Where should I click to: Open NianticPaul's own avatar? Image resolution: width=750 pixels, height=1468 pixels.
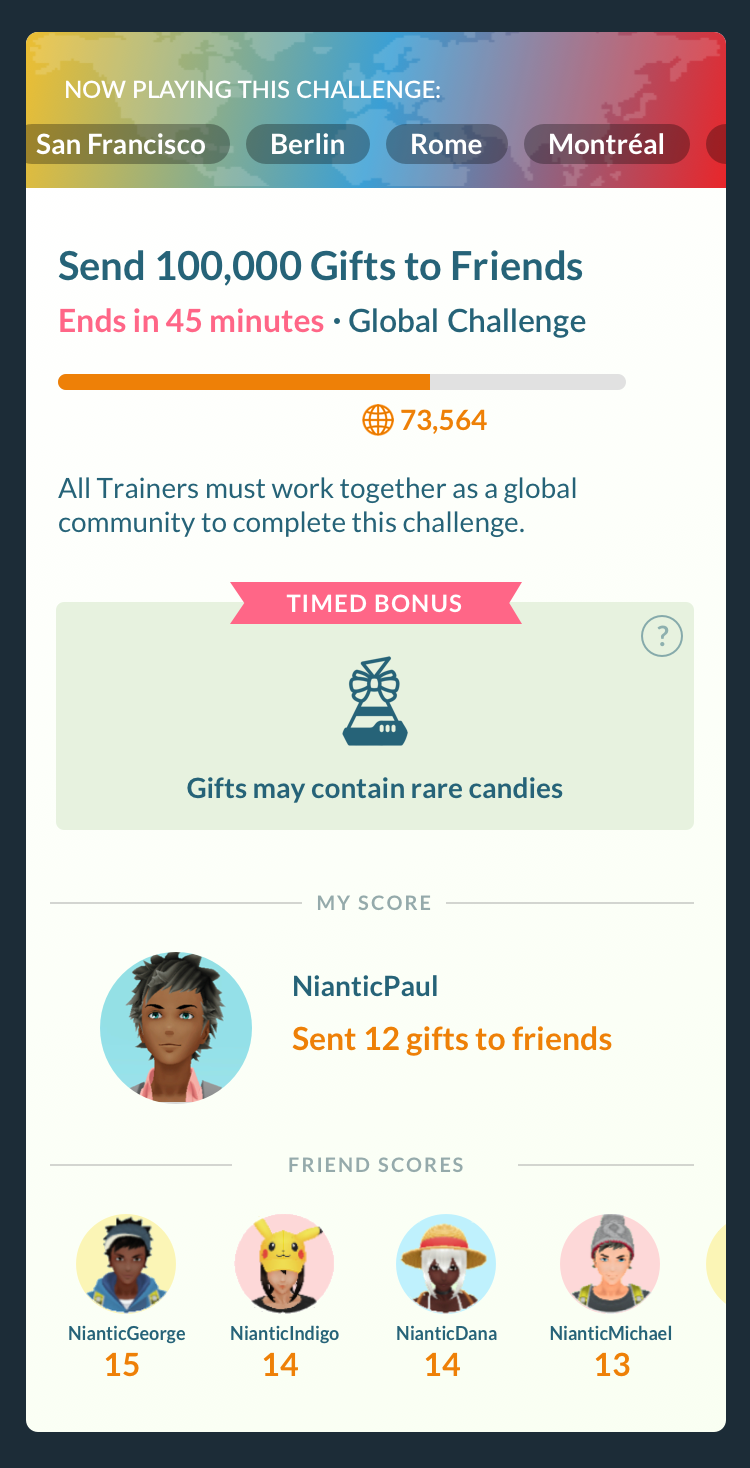176,1027
